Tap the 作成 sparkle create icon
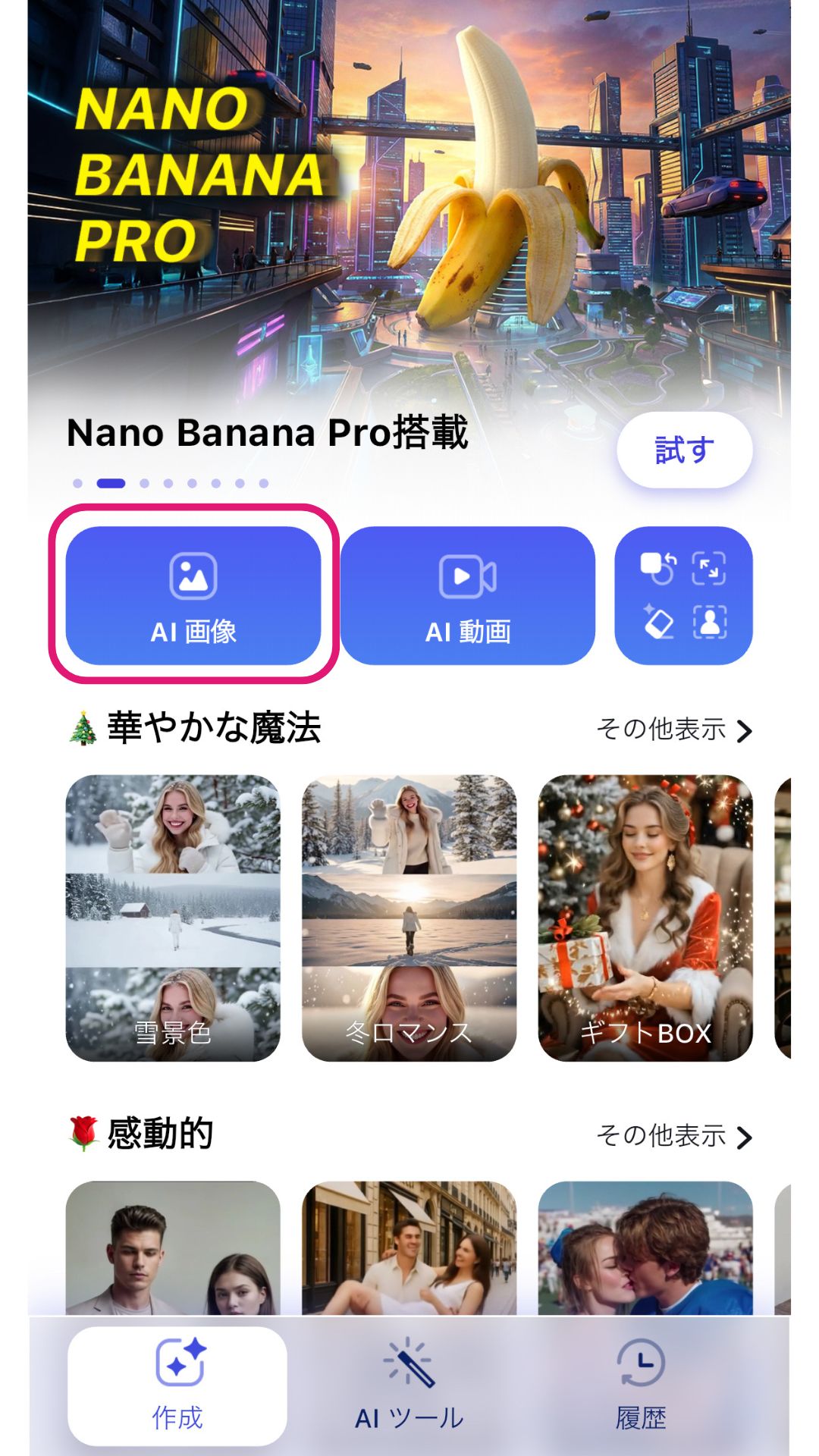Image resolution: width=819 pixels, height=1456 pixels. point(177,1361)
